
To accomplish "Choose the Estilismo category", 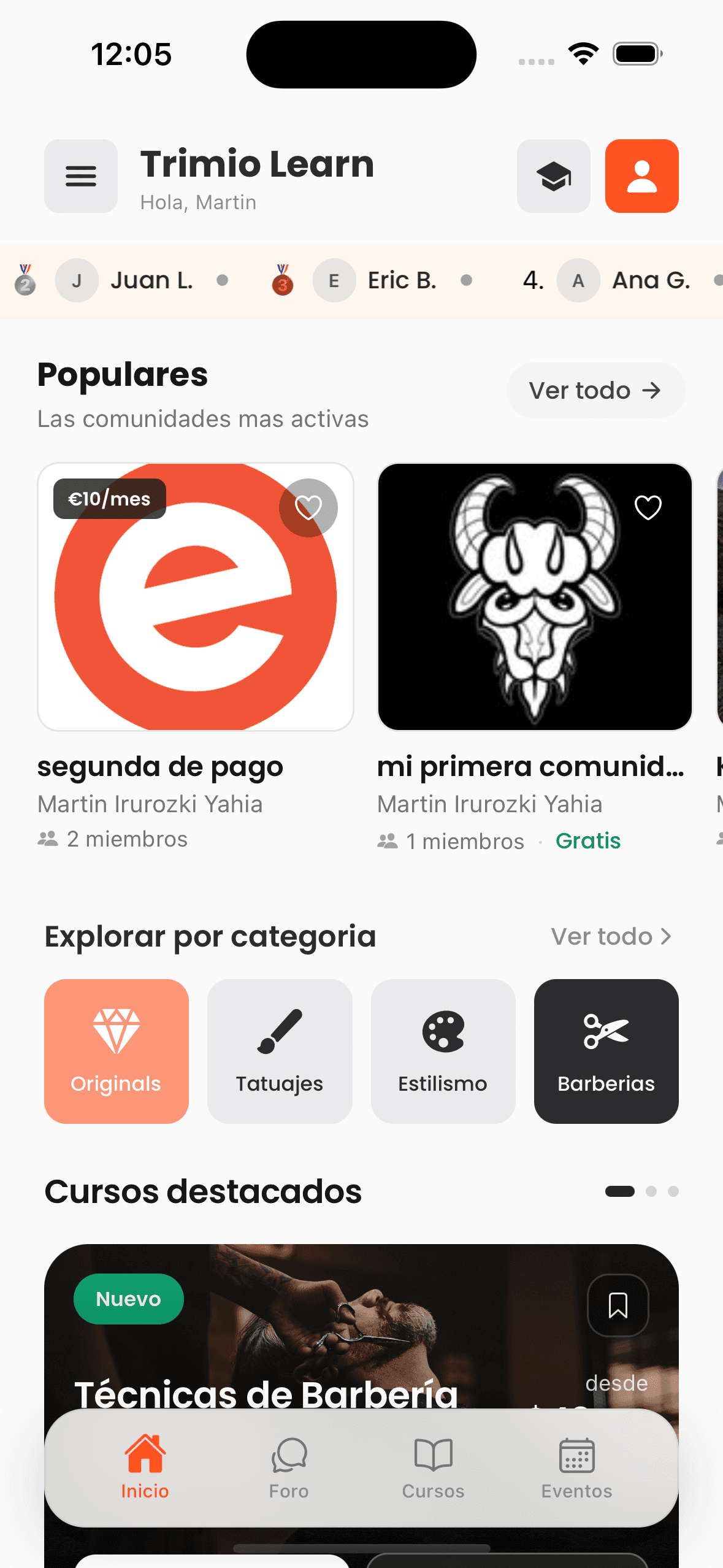I will tap(443, 1051).
